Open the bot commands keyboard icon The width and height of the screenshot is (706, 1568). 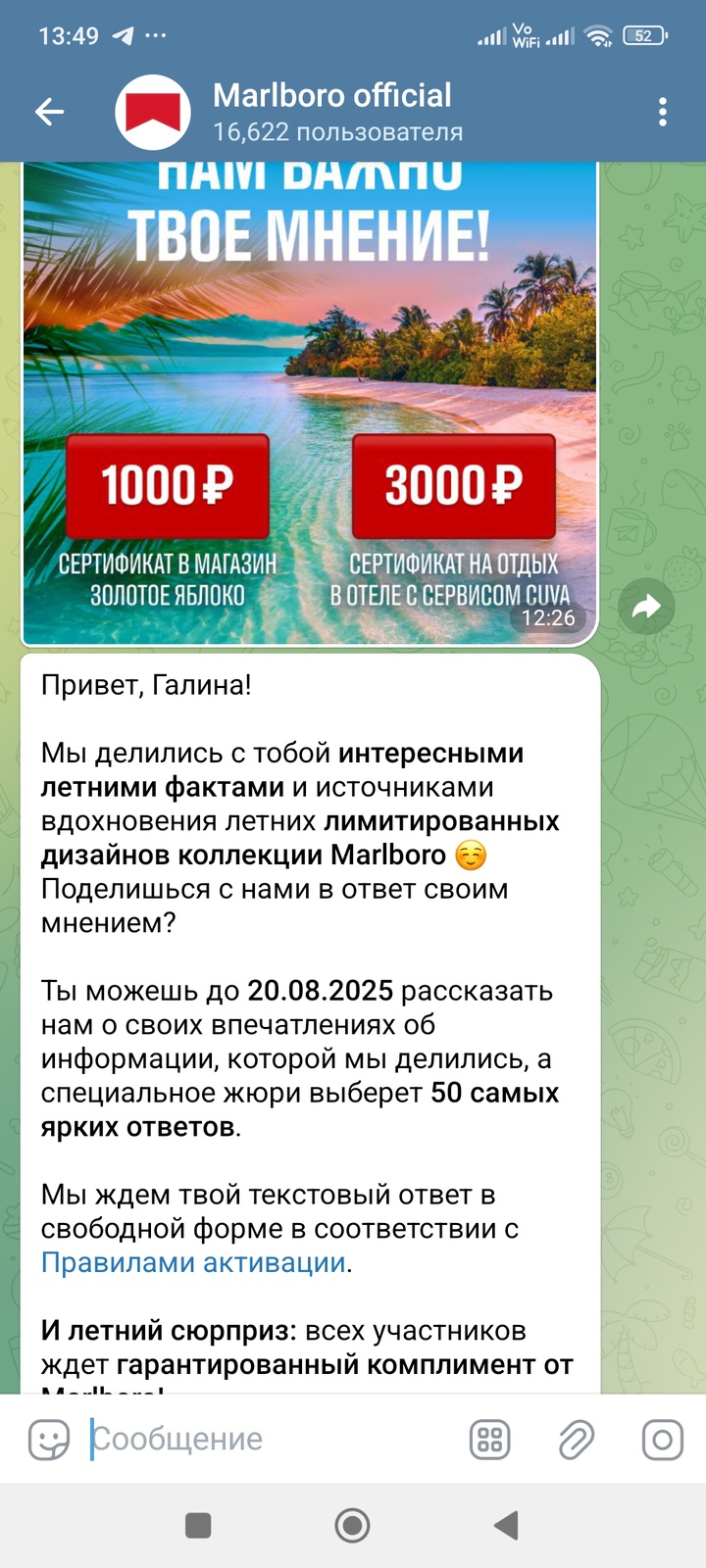click(x=490, y=1440)
